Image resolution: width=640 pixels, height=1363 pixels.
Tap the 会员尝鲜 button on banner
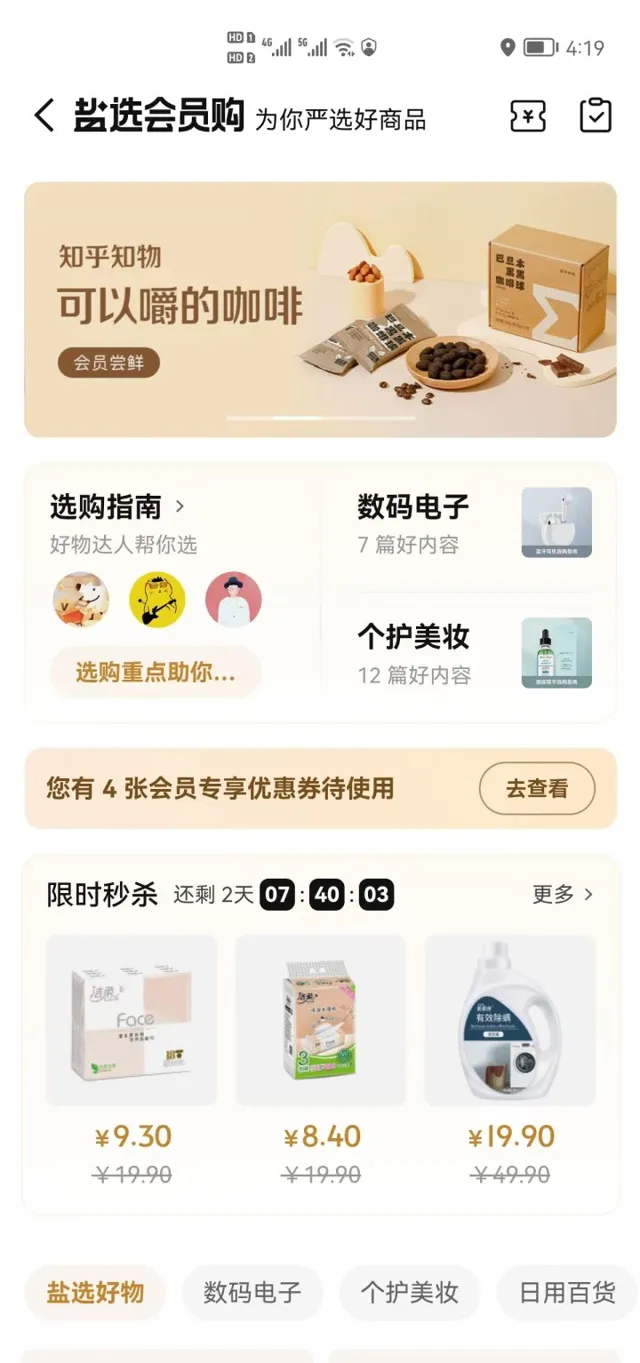pos(109,362)
